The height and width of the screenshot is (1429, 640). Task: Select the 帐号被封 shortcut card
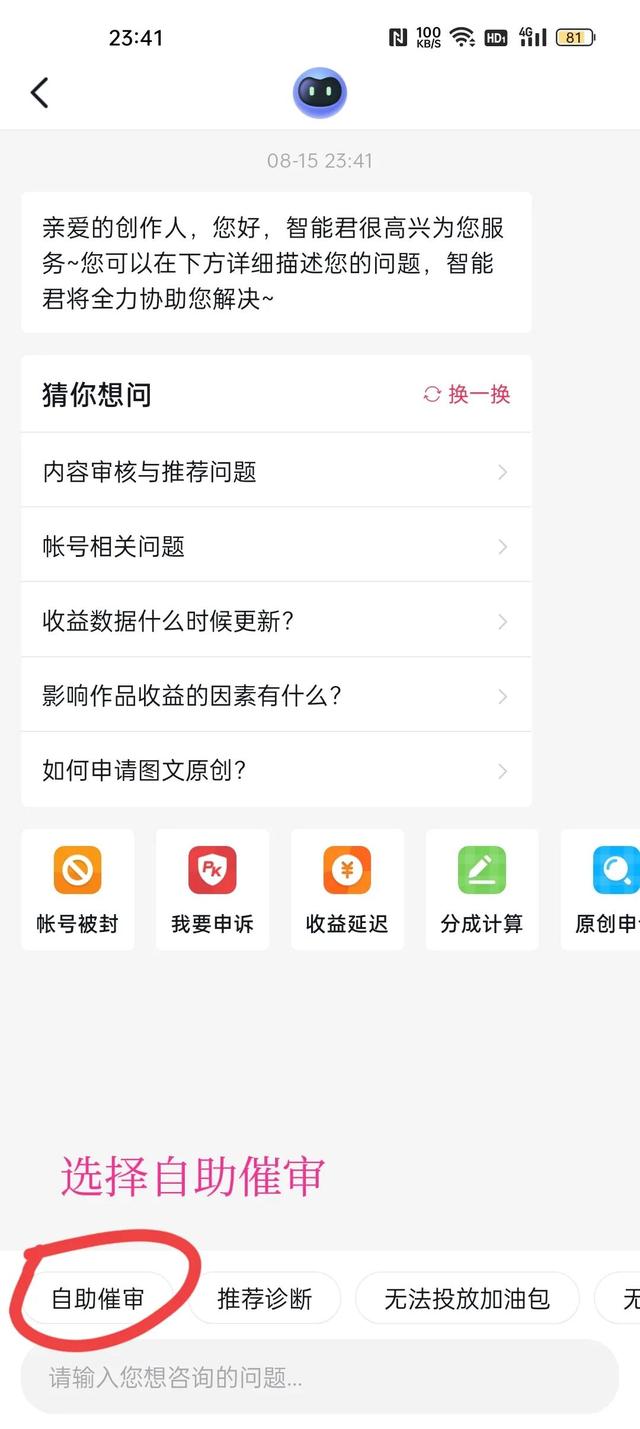pos(77,889)
